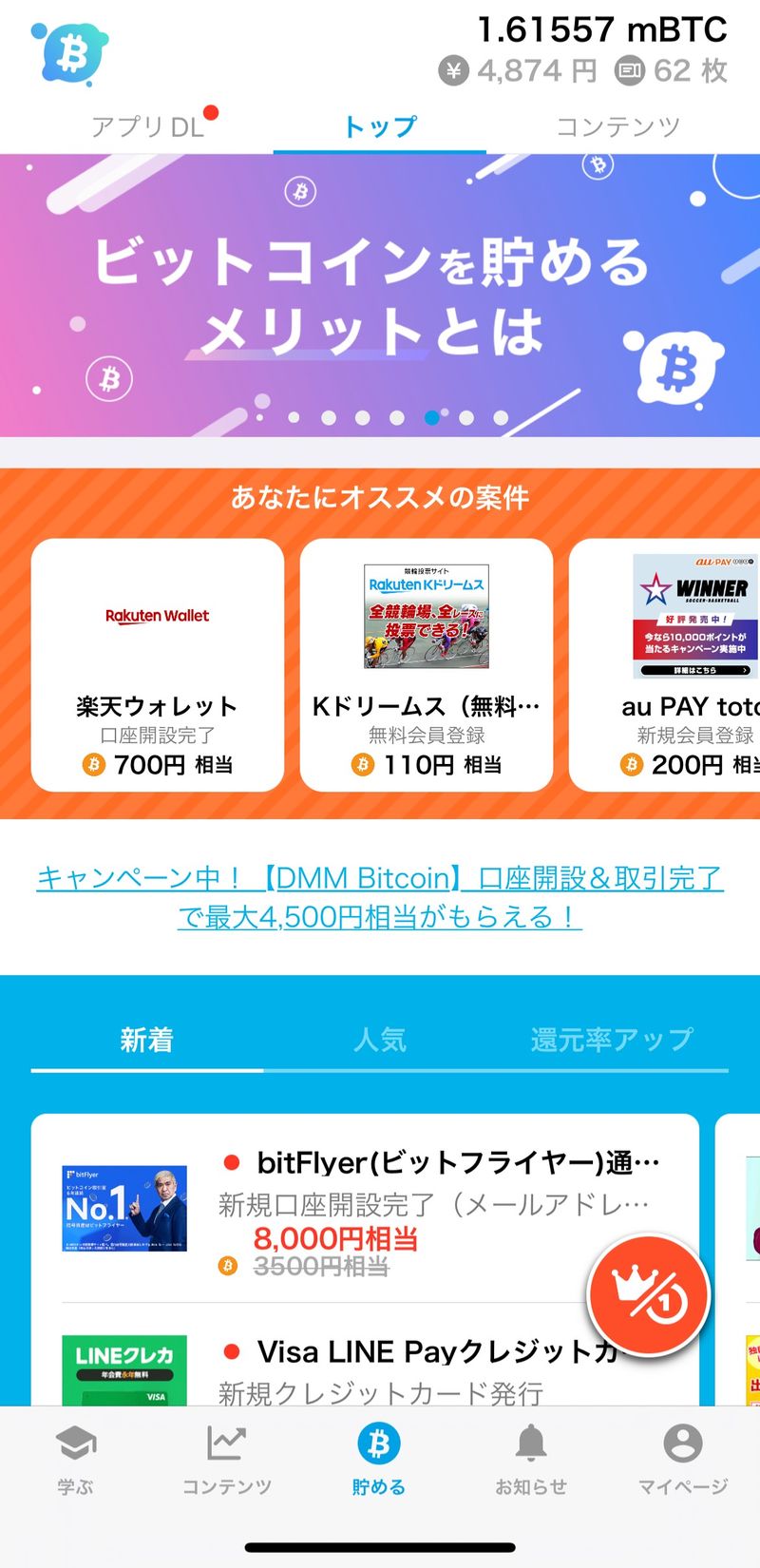The height and width of the screenshot is (1568, 760).
Task: Open コンテンツ in the bottom navigation
Action: [226, 1459]
